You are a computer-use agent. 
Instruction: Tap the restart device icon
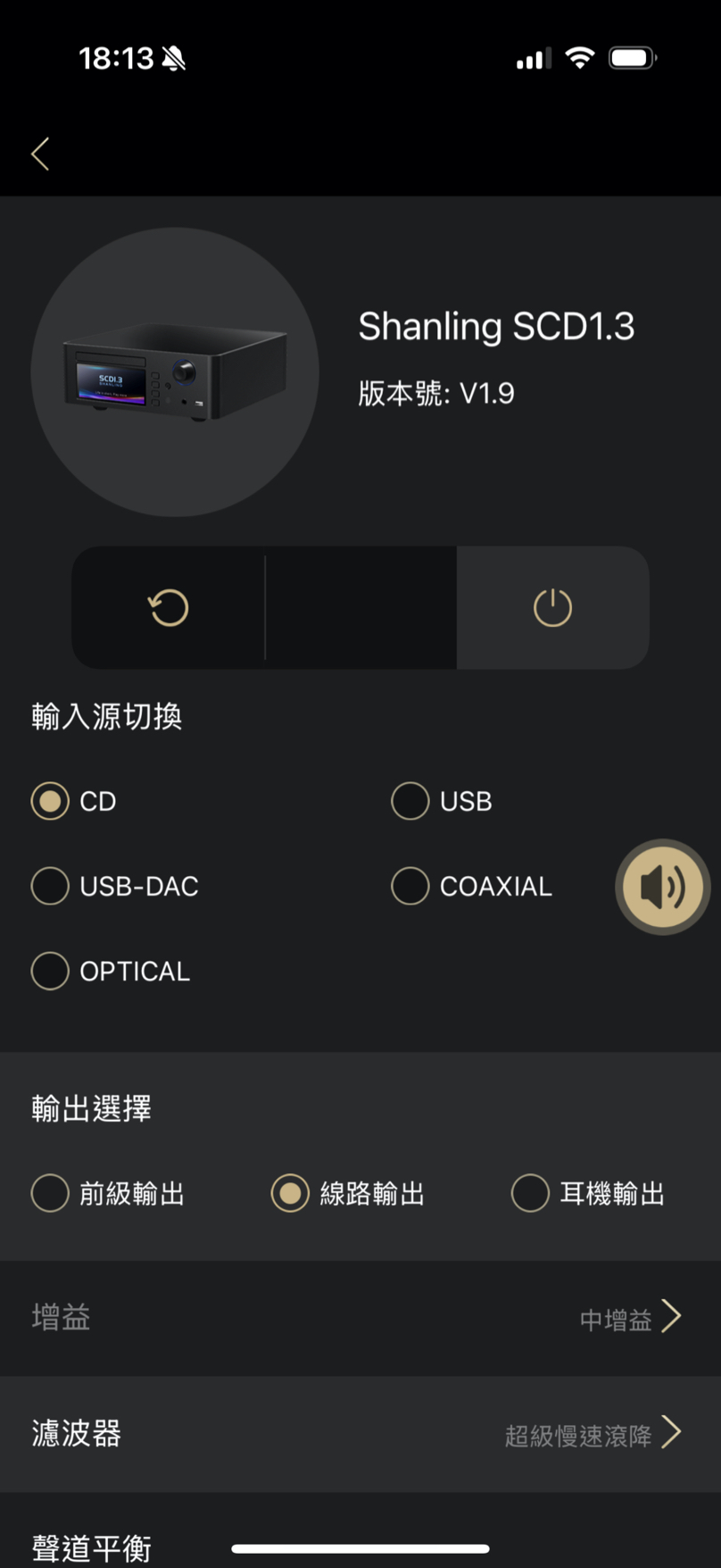pos(168,608)
